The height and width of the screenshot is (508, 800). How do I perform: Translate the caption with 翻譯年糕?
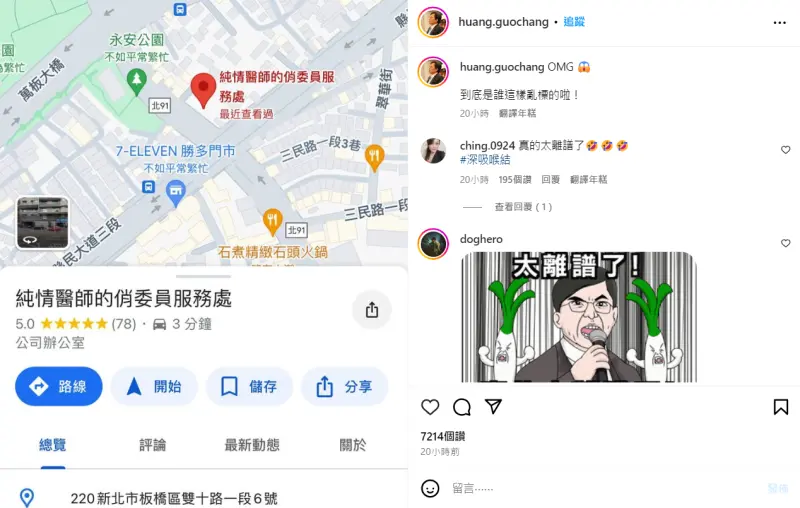pos(516,113)
